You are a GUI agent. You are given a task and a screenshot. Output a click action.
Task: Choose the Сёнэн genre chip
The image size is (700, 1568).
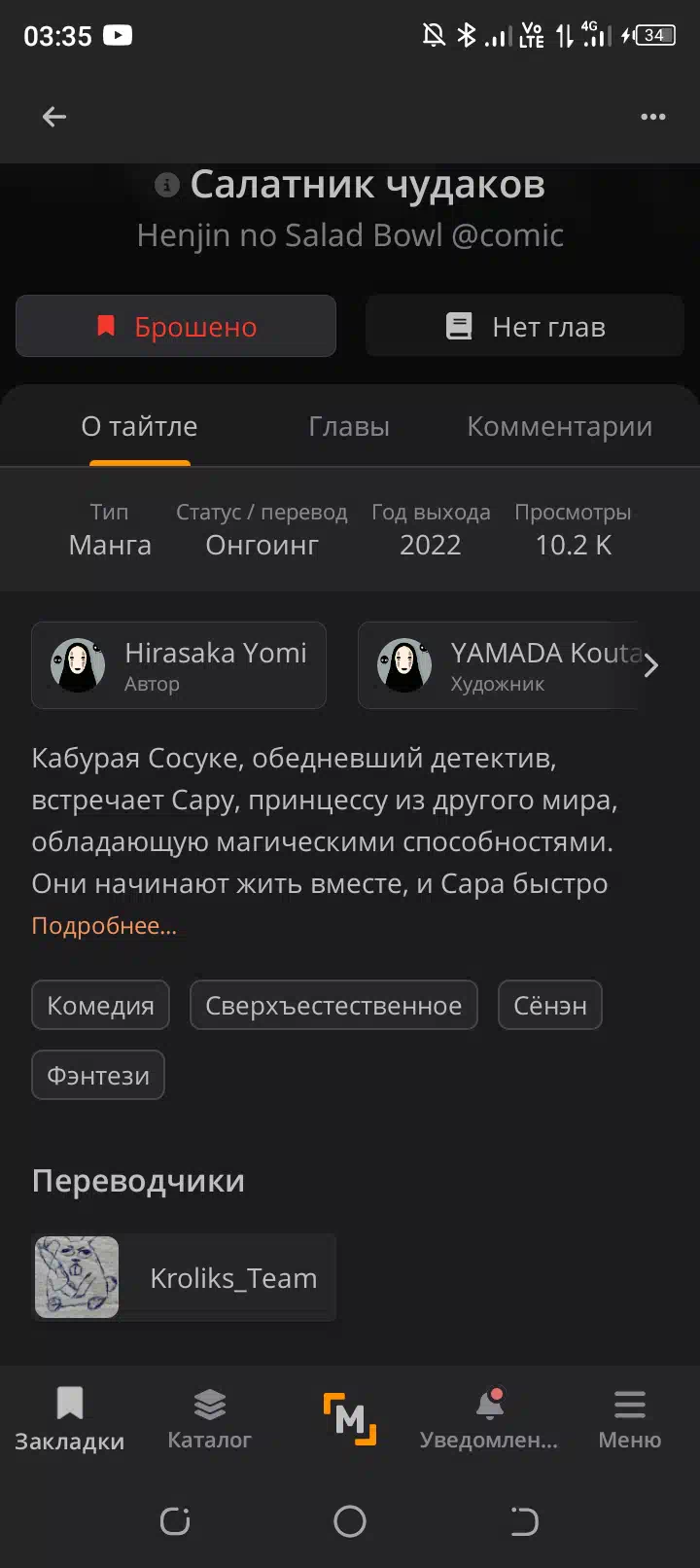[x=550, y=1005]
